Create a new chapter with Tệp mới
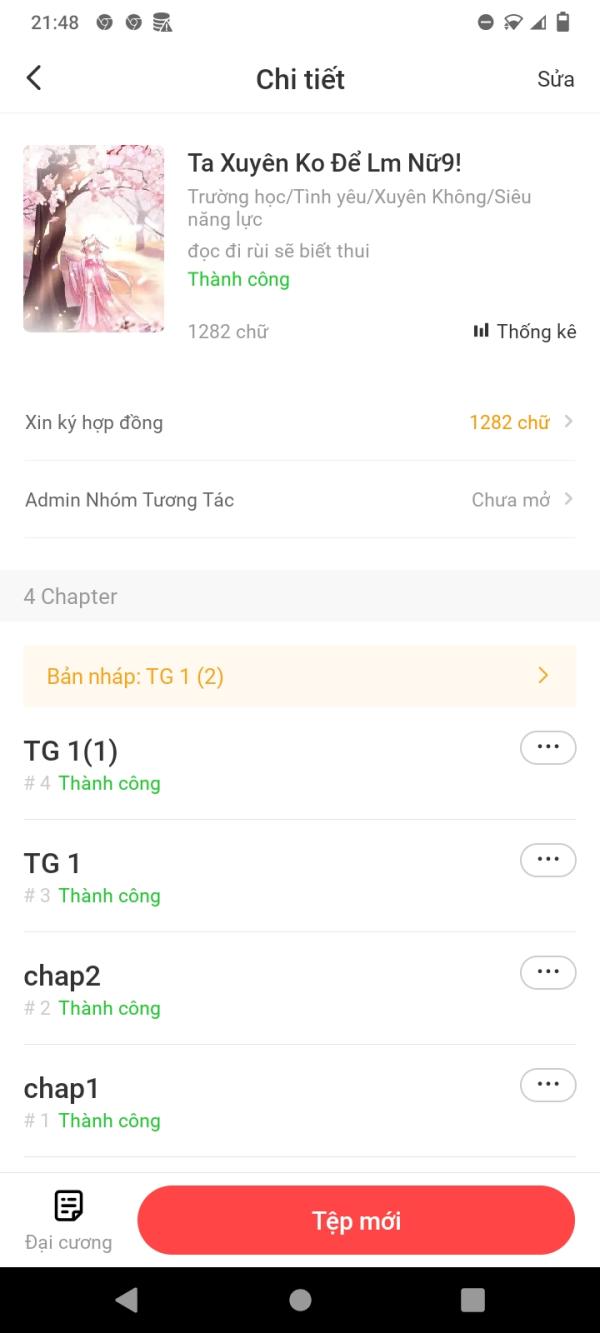Screen dimensions: 600x1333 tap(356, 1220)
